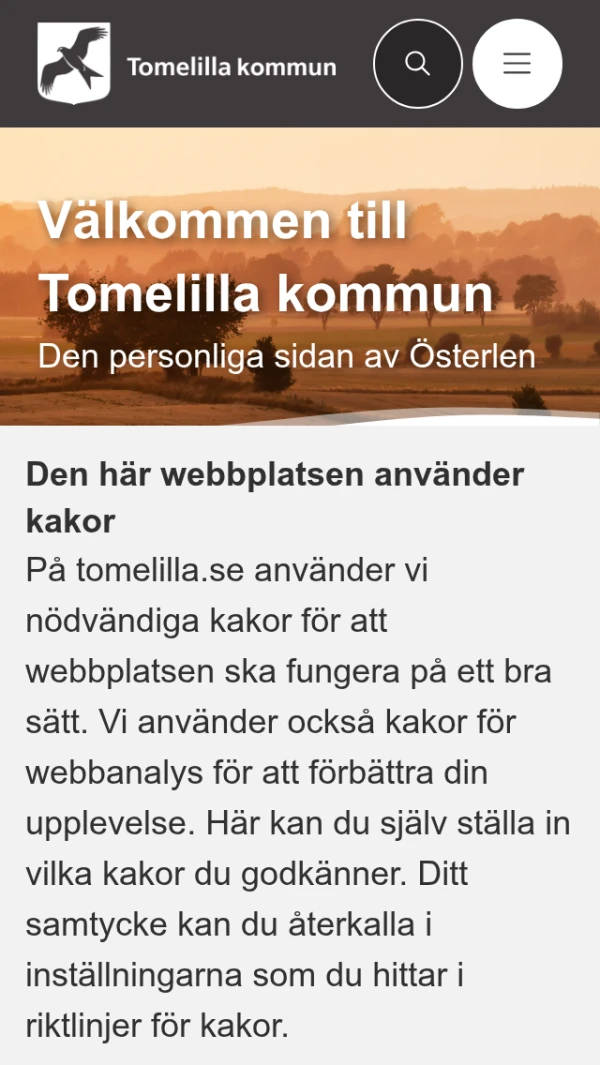600x1065 pixels.
Task: Open the search icon
Action: [417, 64]
